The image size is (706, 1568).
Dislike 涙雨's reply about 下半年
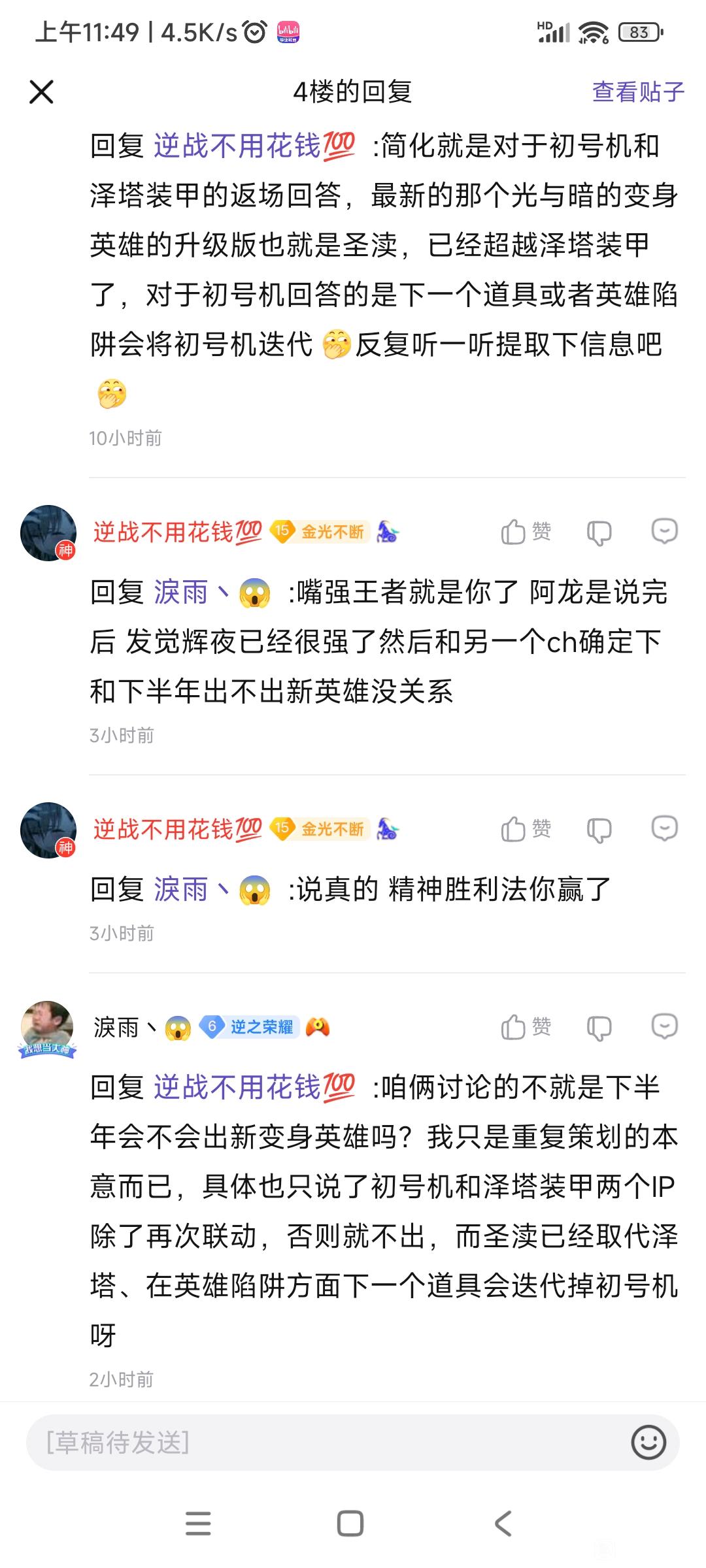(599, 1028)
